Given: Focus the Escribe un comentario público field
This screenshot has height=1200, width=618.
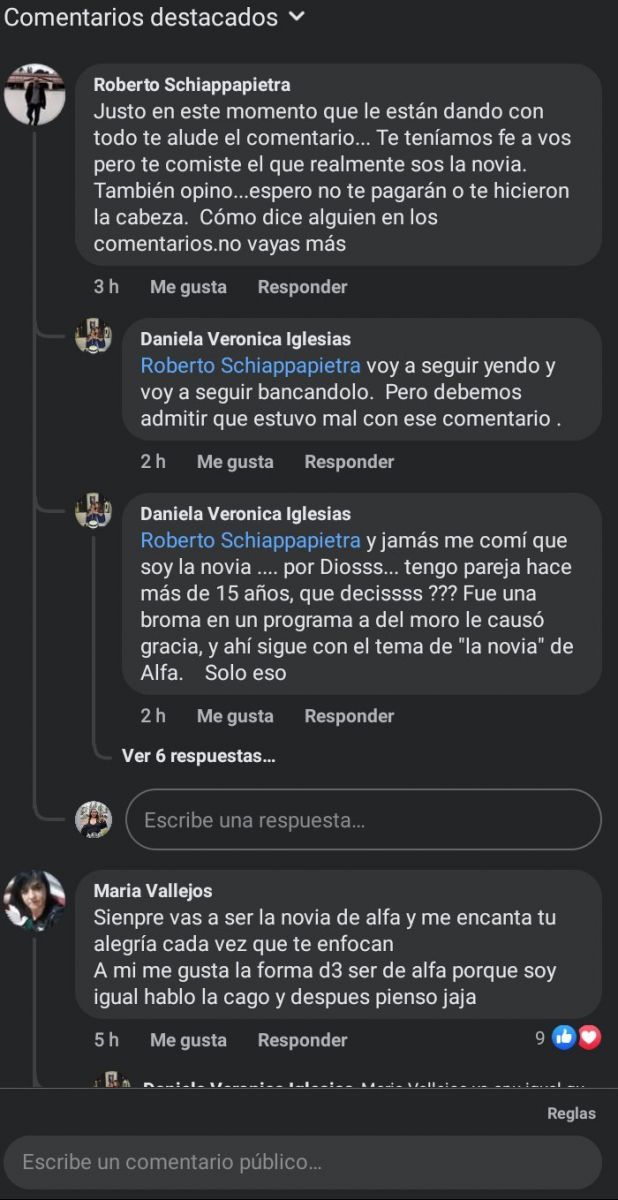Looking at the screenshot, I should click(302, 1163).
